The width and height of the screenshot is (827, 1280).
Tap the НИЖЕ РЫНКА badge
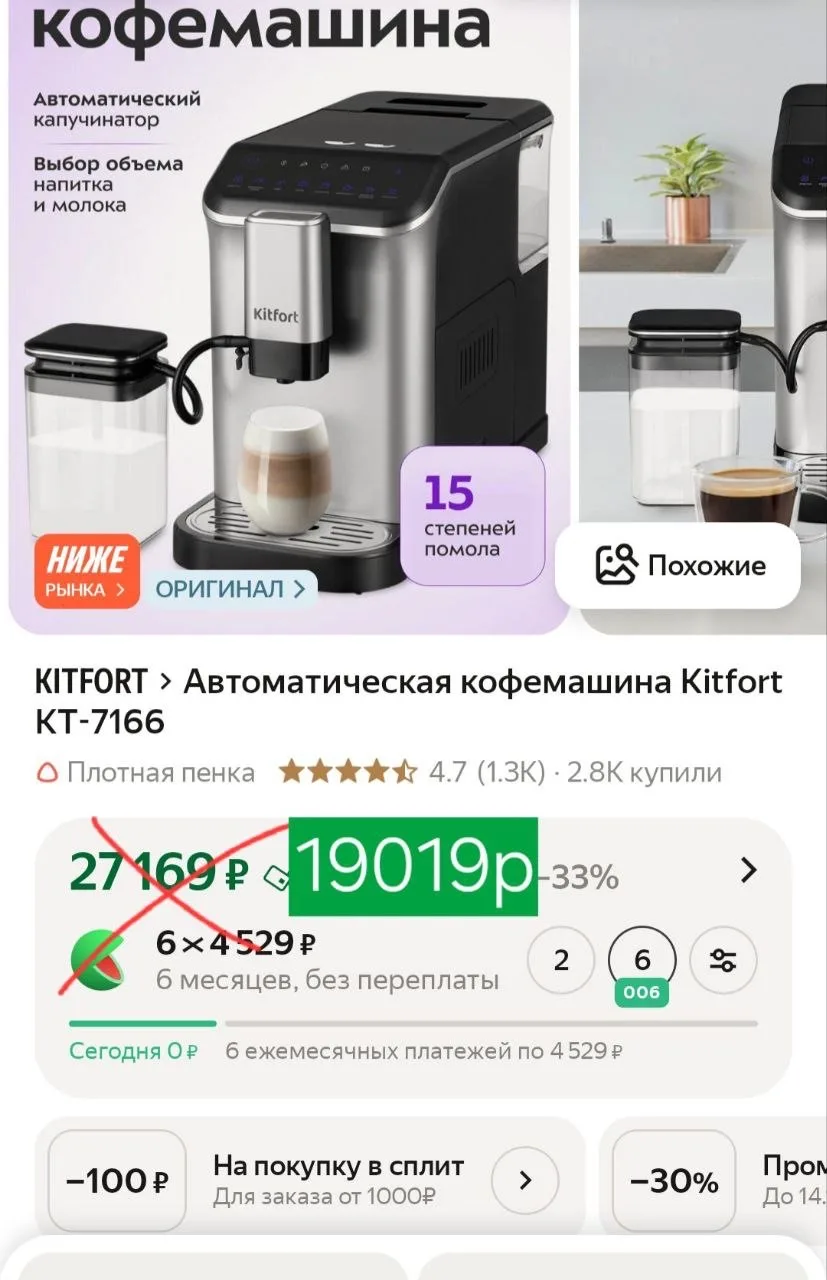click(x=88, y=573)
